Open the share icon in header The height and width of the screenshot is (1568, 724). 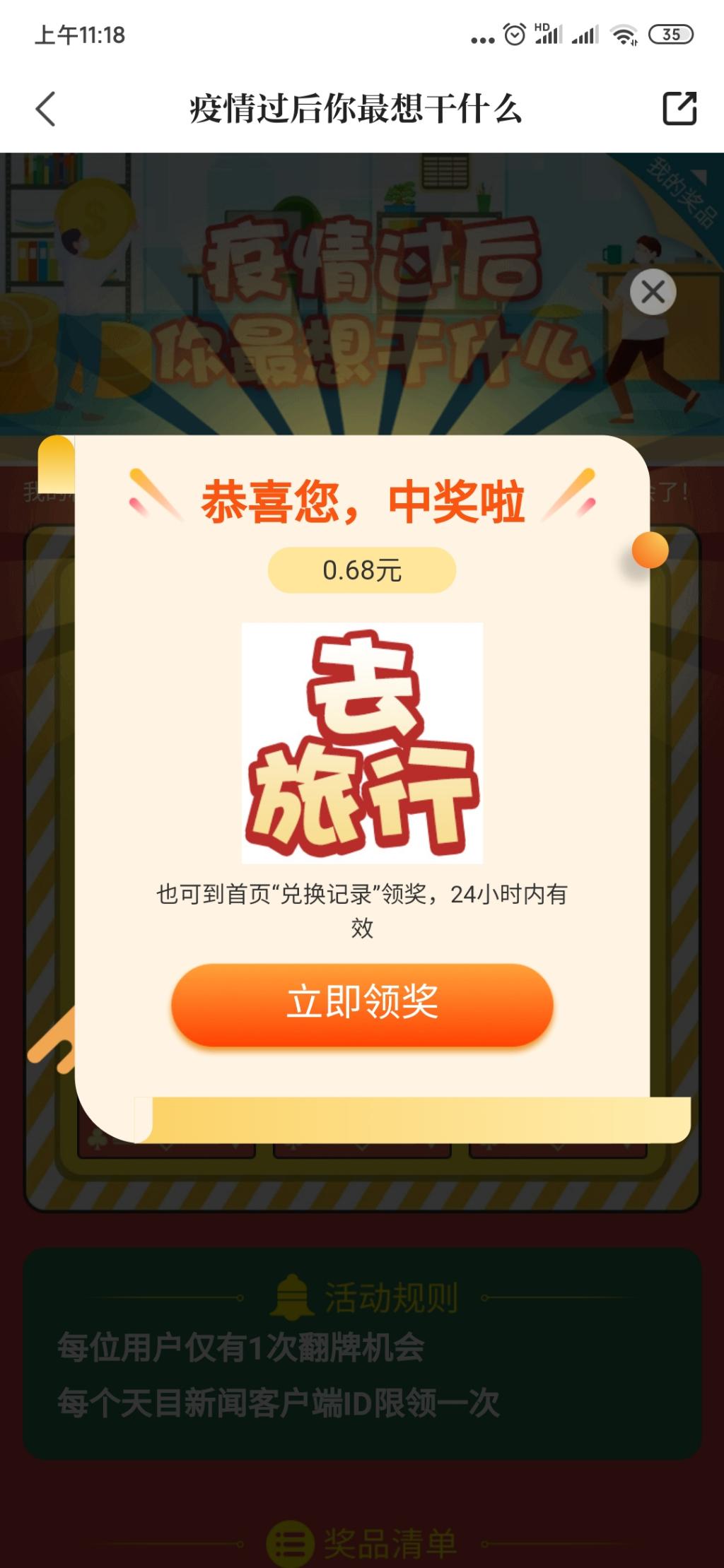coord(679,109)
